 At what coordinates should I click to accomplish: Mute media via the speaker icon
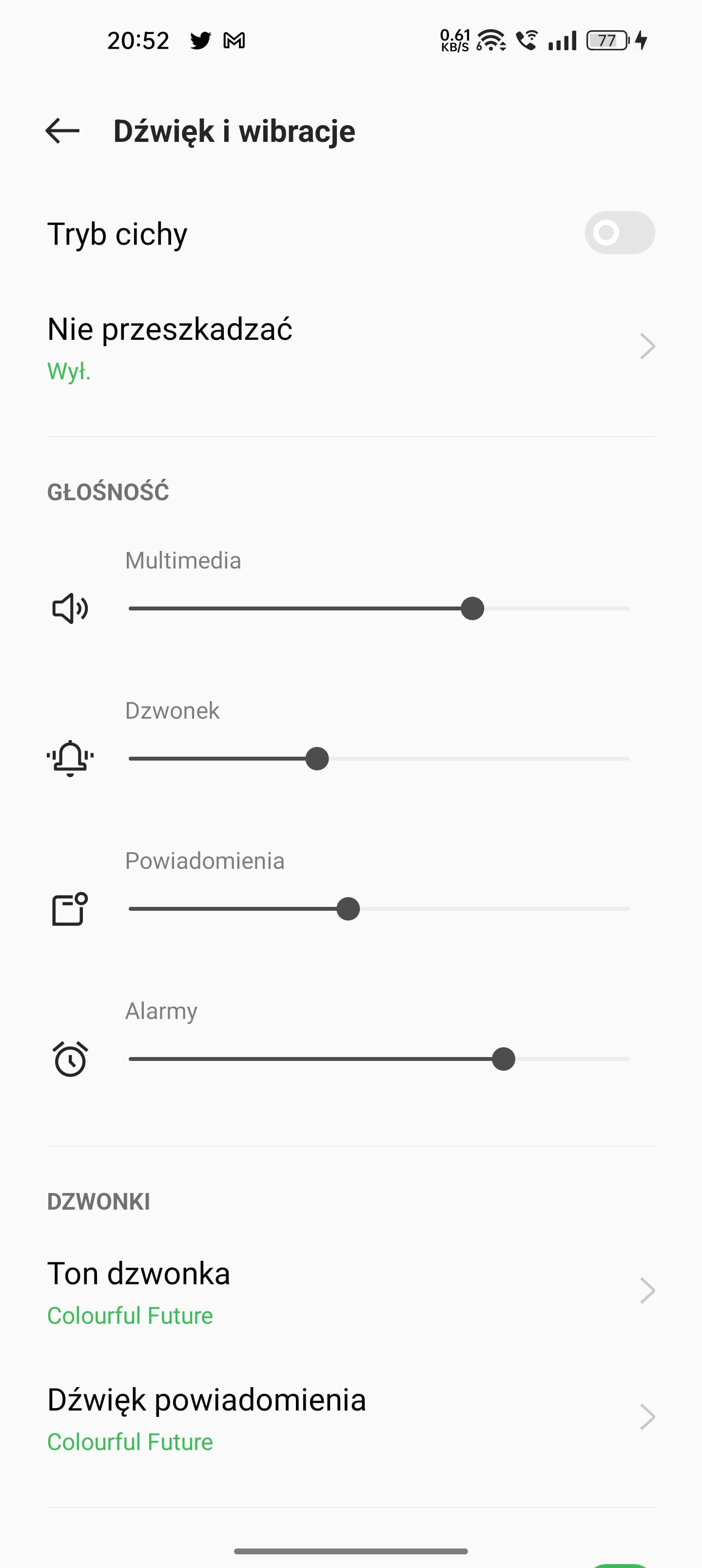click(x=70, y=608)
